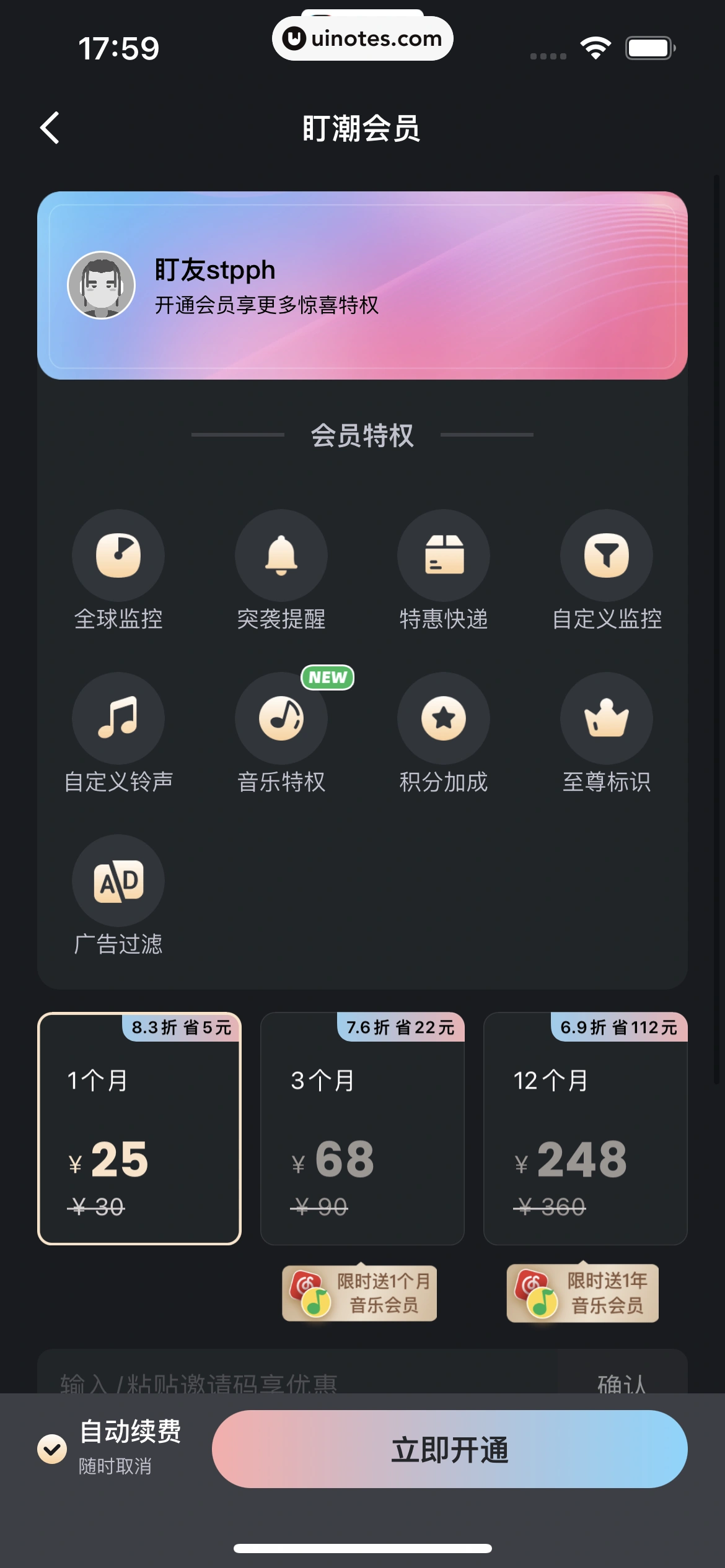The image size is (725, 1568).
Task: Open the 音乐特权 privilege
Action: tap(281, 718)
